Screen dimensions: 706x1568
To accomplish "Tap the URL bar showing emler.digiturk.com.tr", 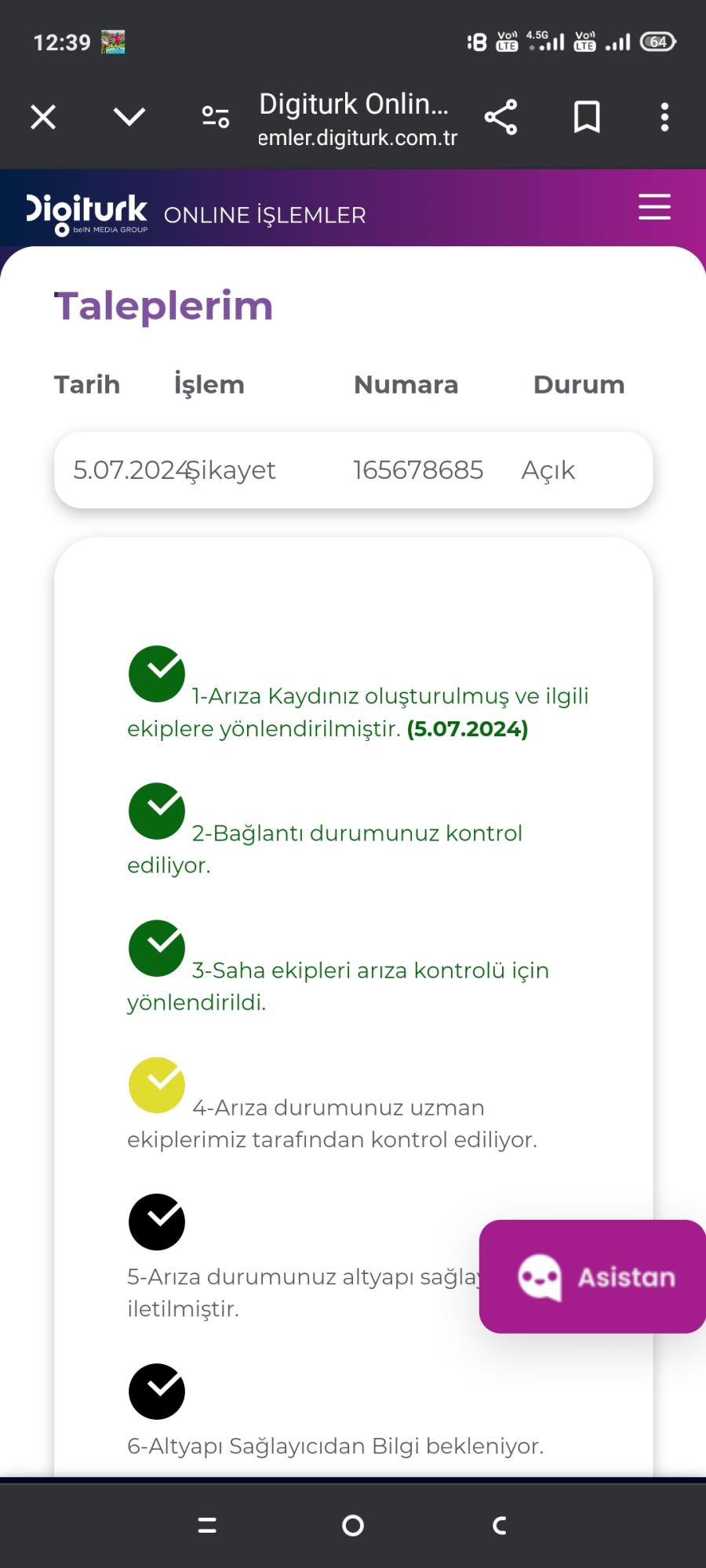I will [x=357, y=138].
